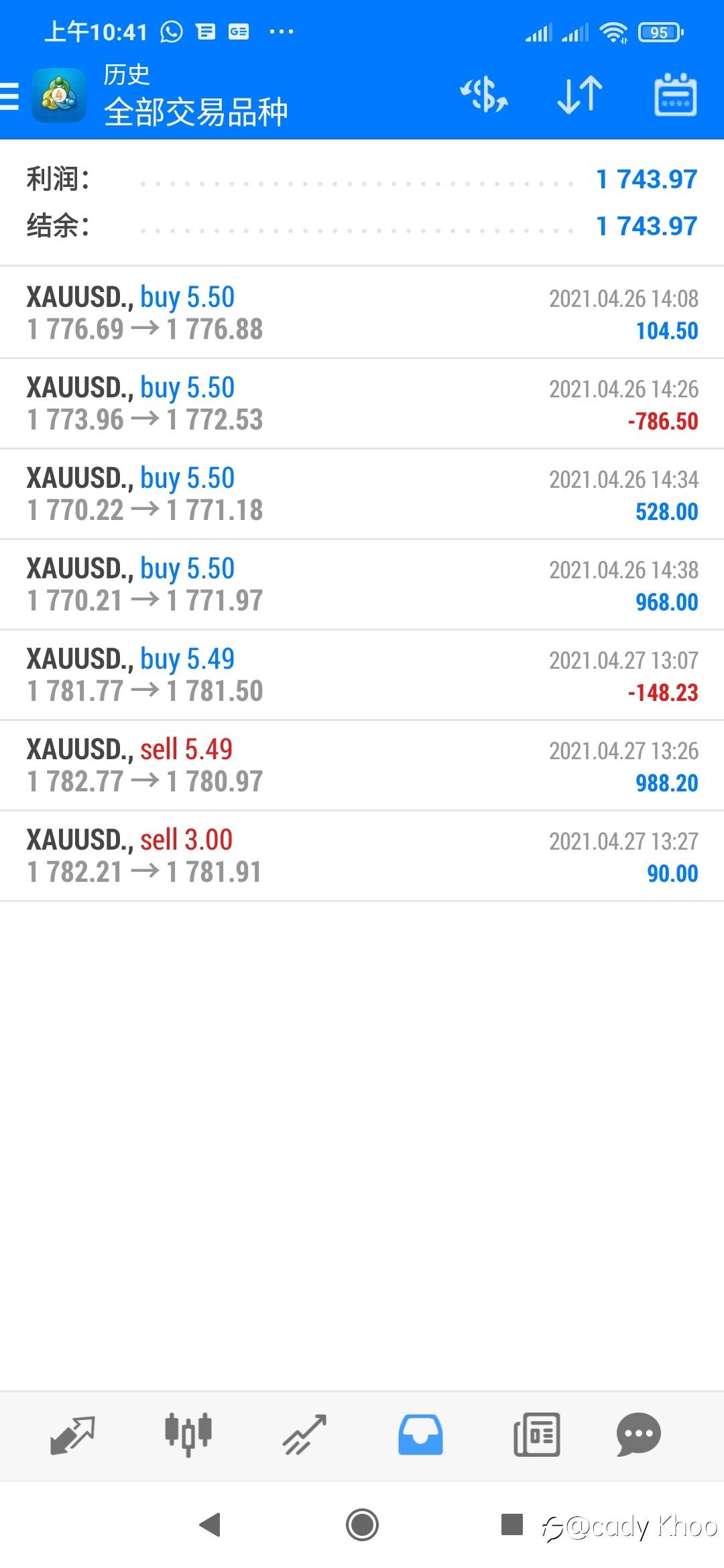
Task: Open the XAUUSD trade closed at 14:08
Action: tap(362, 313)
